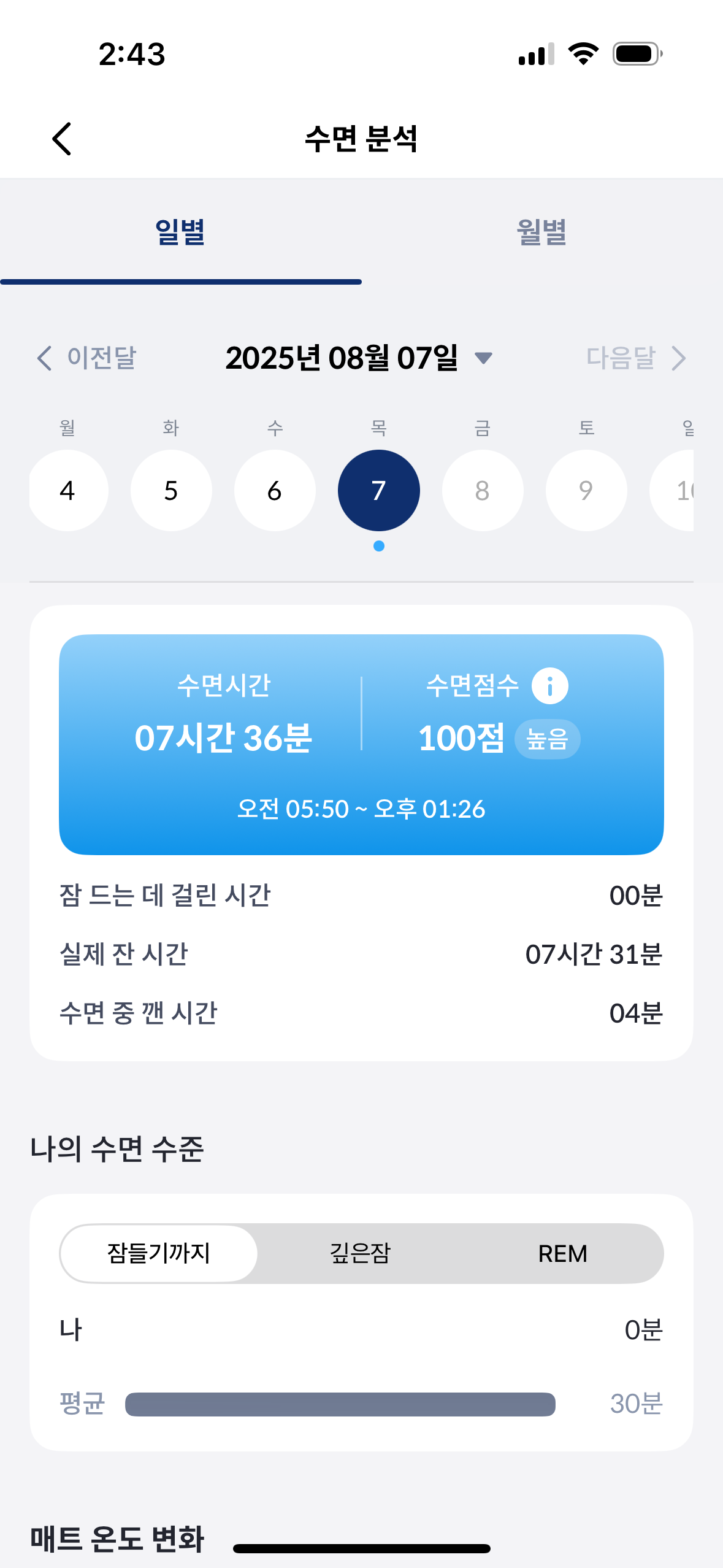Show the REM segment
The image size is (723, 1568).
point(562,1253)
